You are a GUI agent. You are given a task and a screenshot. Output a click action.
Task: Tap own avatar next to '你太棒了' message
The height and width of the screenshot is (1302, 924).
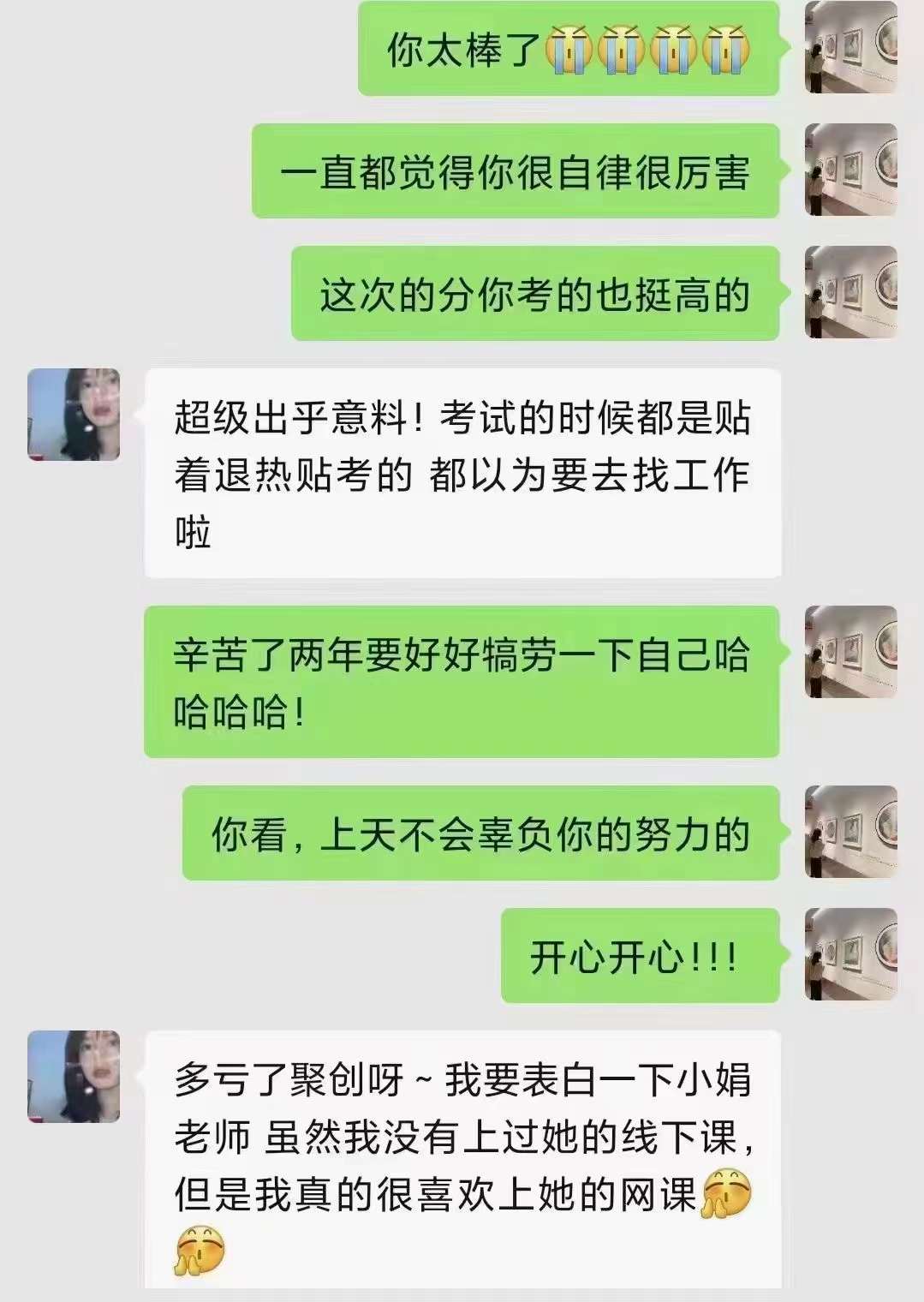point(850,48)
